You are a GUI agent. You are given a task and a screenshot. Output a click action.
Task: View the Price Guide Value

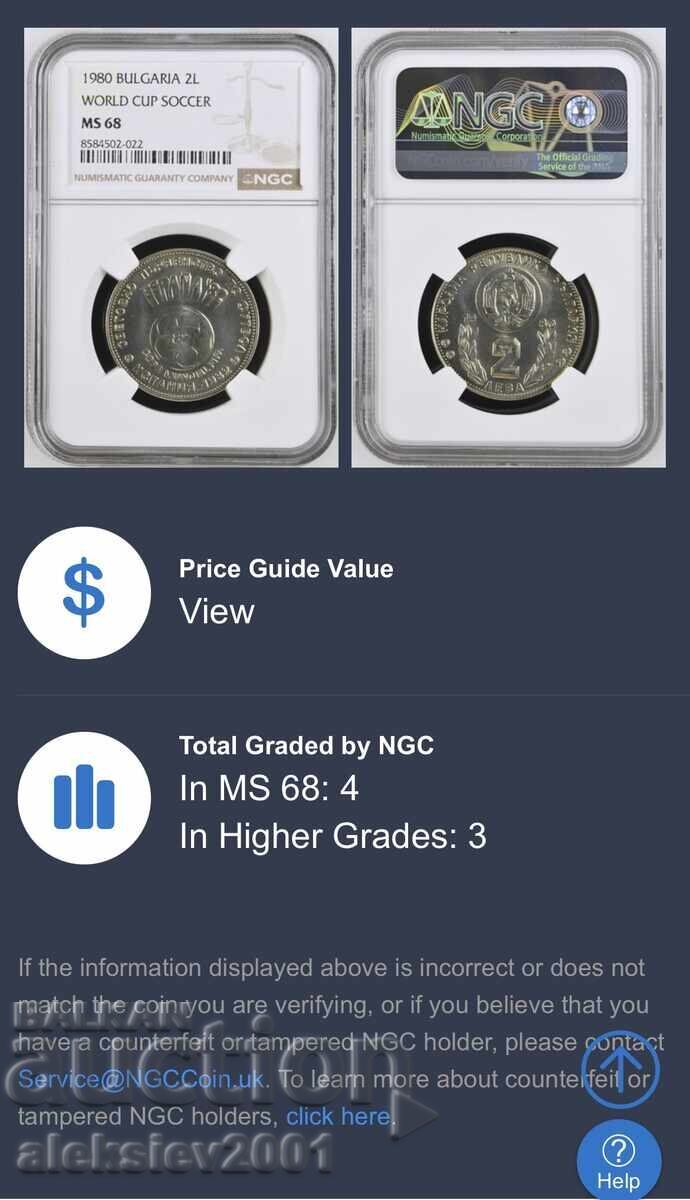point(217,611)
